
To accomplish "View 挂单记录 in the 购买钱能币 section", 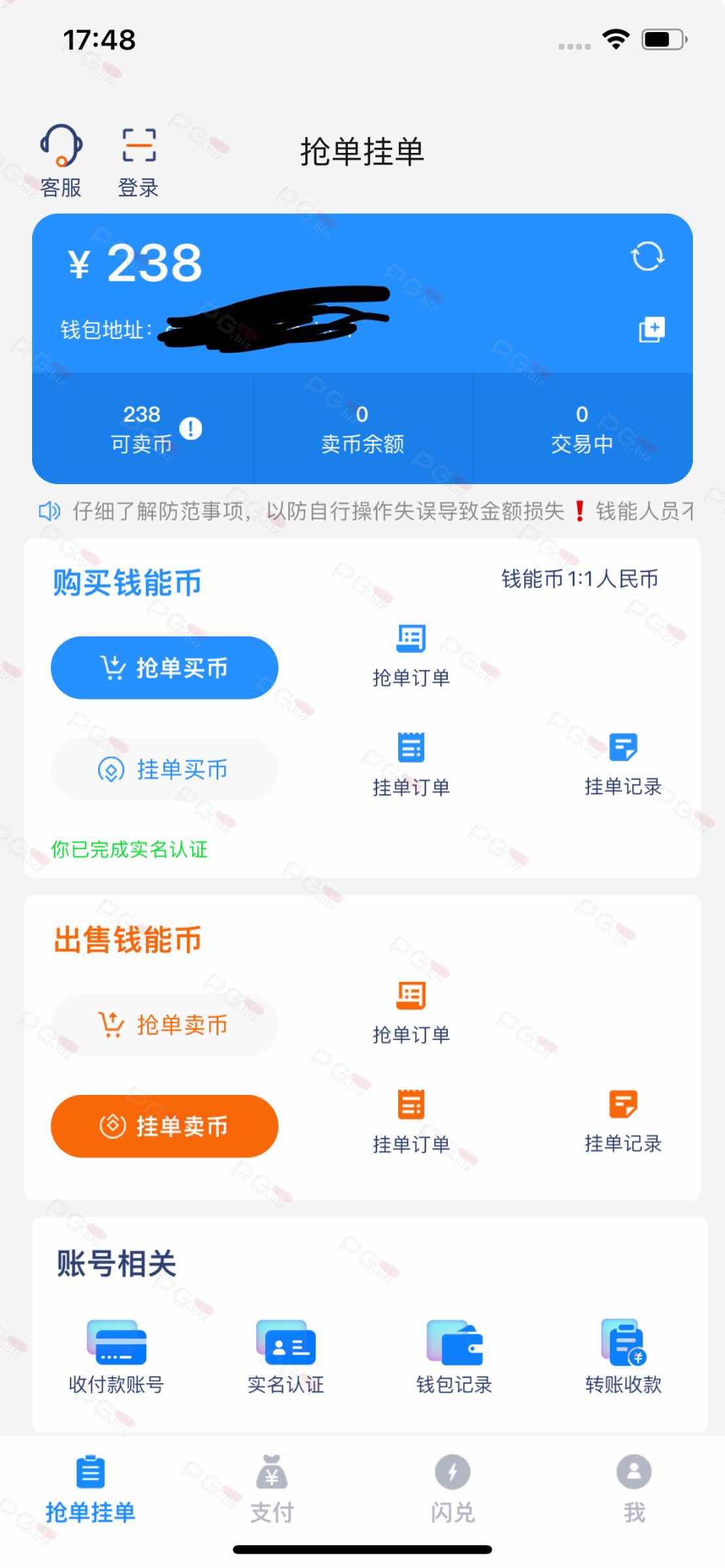I will coord(623,764).
